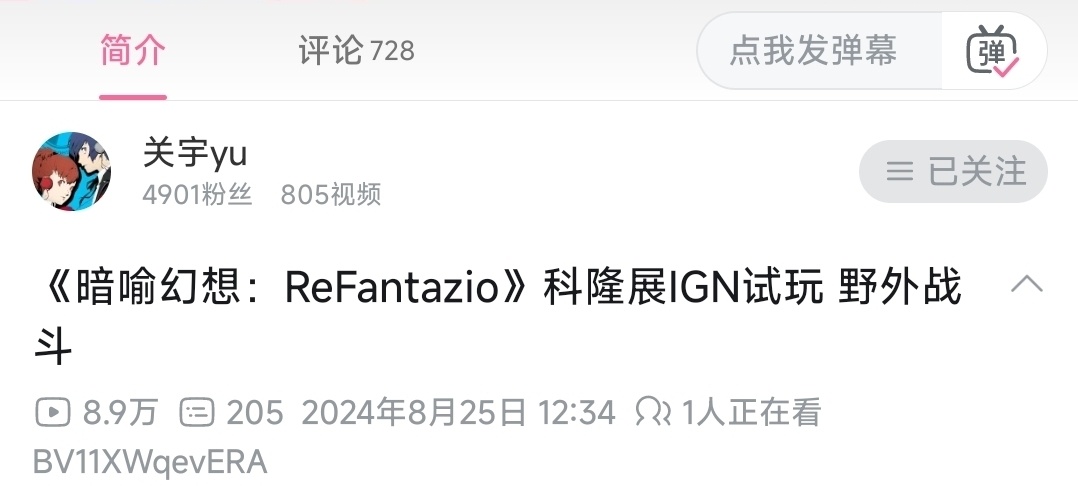Tap 点我发弹幕 to write a danmaku
The height and width of the screenshot is (487, 1078).
813,50
